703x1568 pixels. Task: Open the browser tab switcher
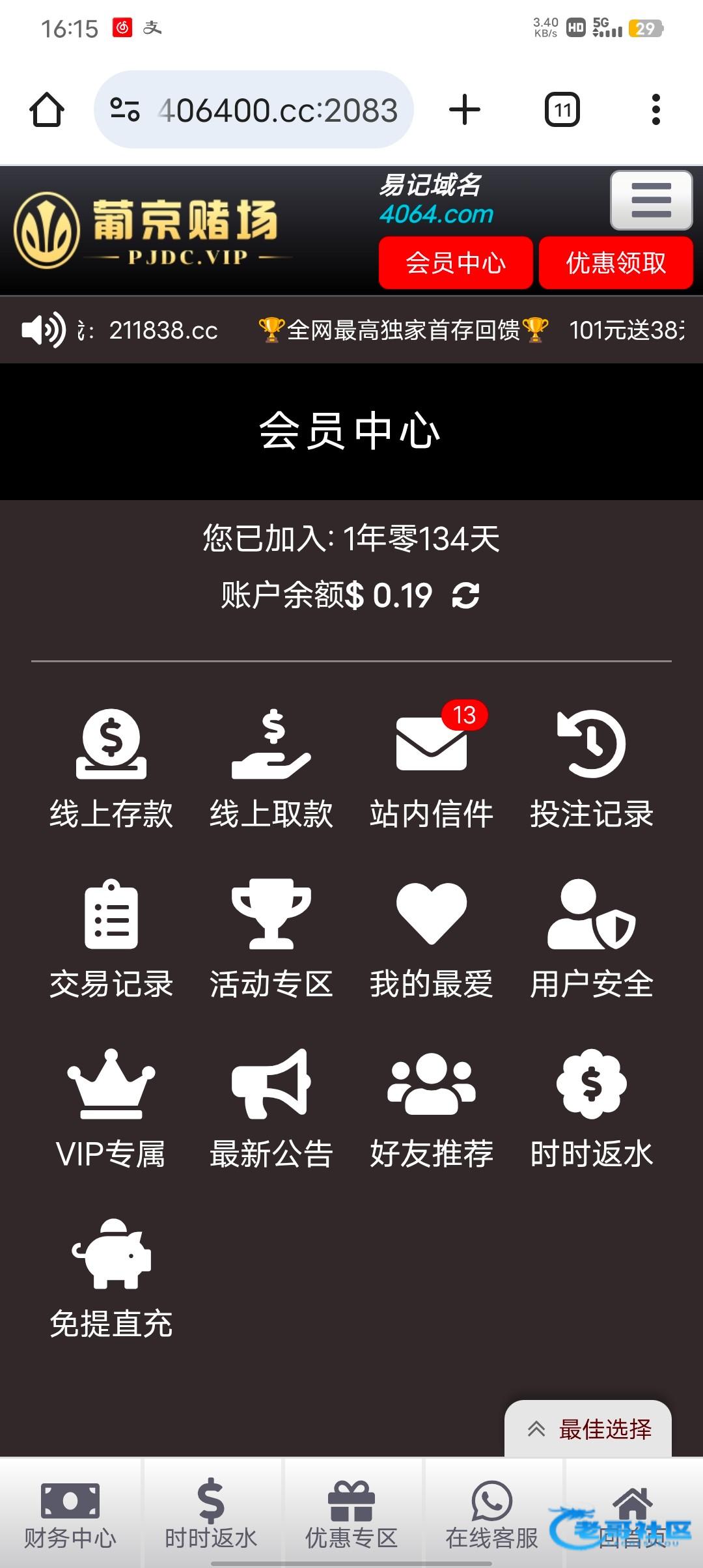click(x=562, y=110)
